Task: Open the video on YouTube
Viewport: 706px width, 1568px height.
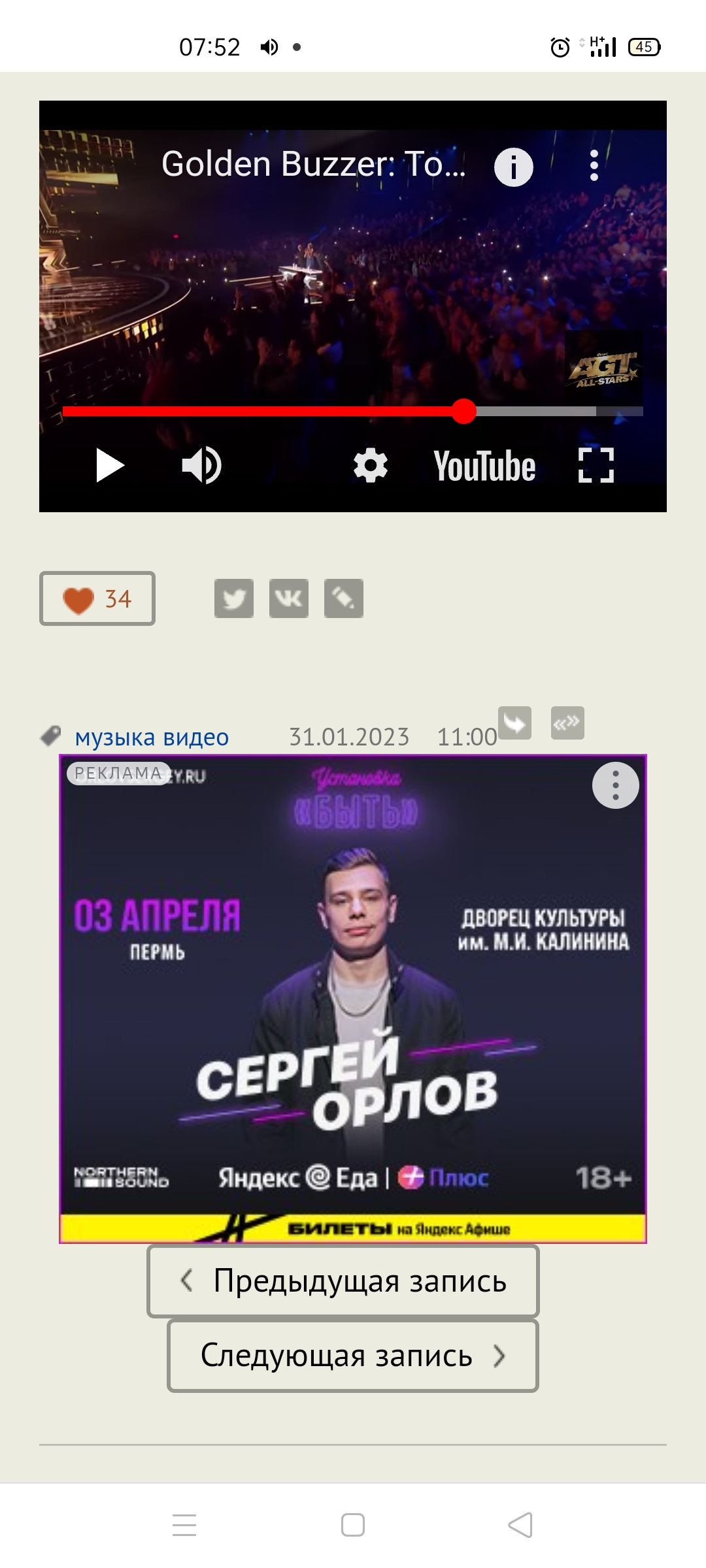Action: pyautogui.click(x=484, y=466)
